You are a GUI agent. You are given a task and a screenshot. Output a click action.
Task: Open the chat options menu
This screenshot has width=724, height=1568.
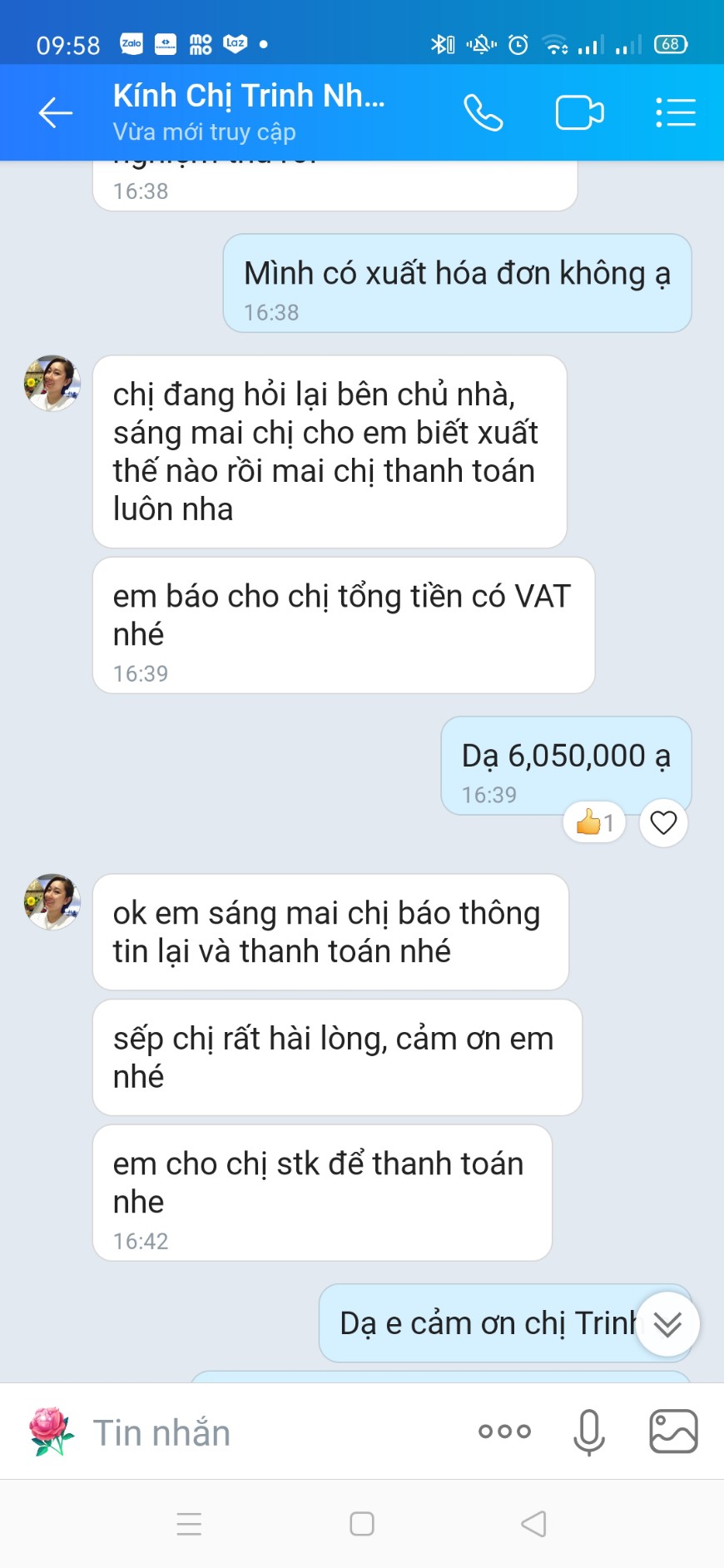(x=676, y=112)
